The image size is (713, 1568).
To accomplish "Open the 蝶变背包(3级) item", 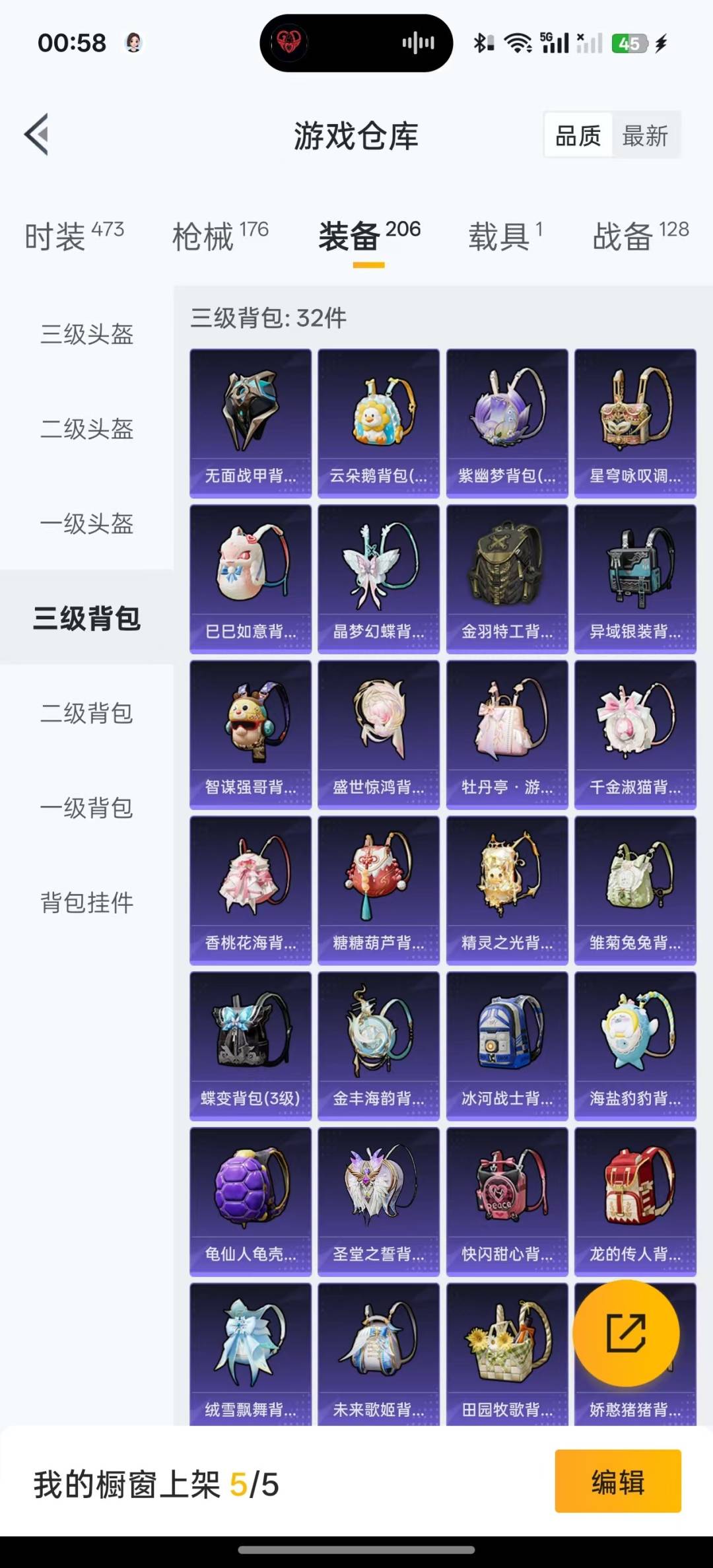I will coord(250,1046).
